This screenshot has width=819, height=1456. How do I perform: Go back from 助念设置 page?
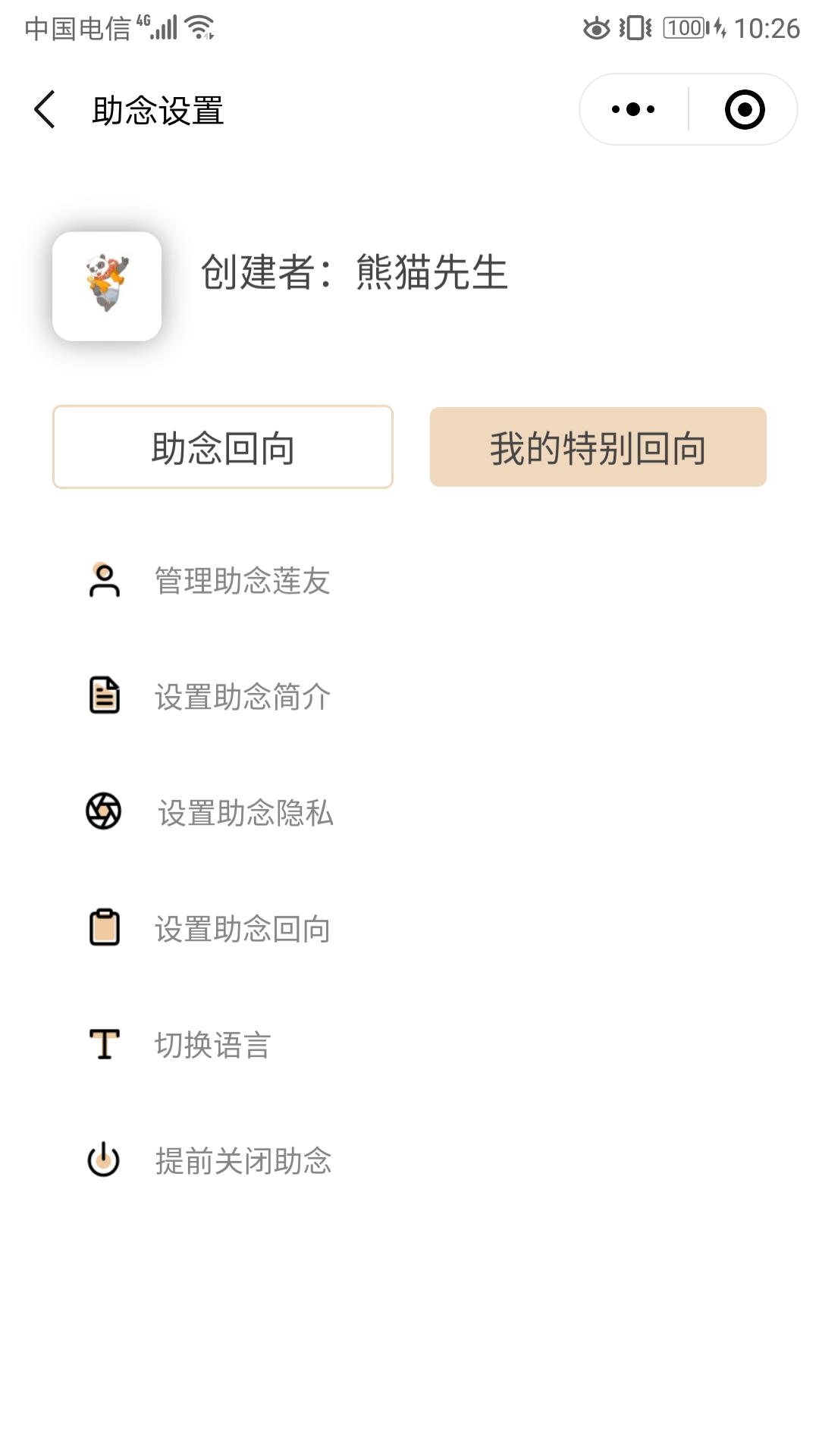[45, 110]
